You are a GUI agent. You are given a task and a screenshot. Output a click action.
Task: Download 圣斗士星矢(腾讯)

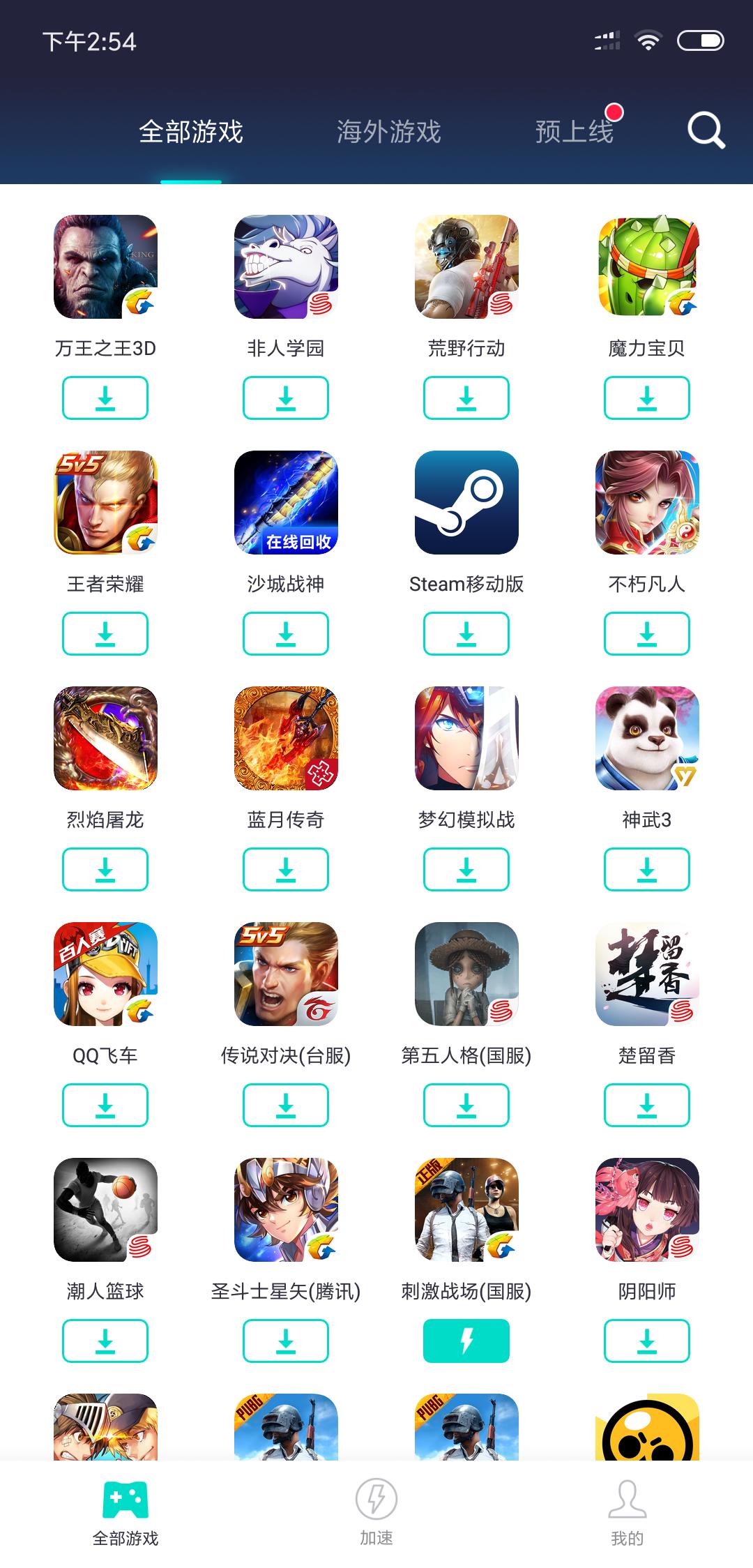click(286, 1341)
